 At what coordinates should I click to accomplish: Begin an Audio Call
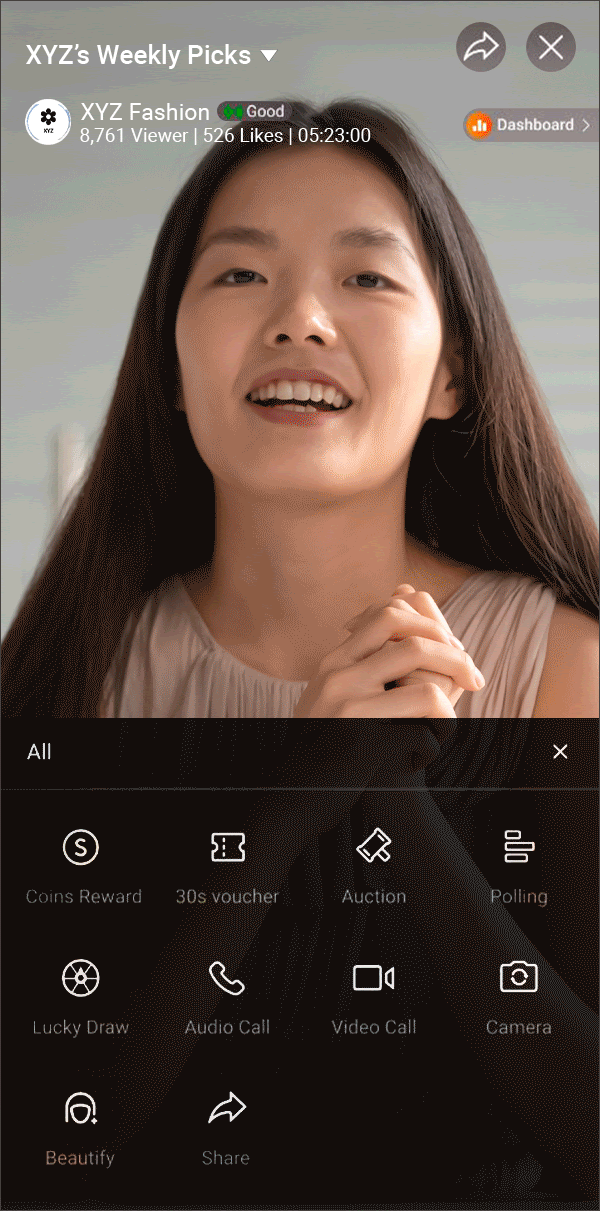point(227,998)
